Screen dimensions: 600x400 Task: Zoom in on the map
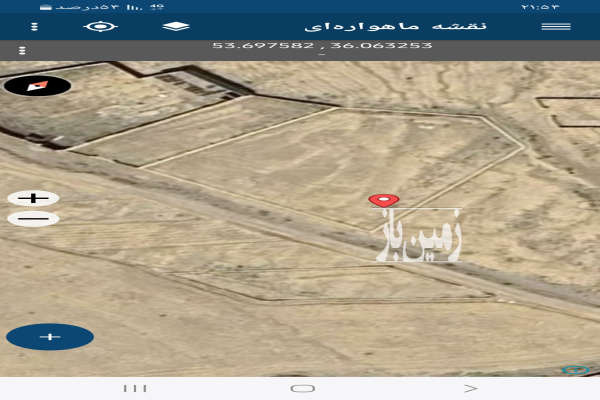tap(33, 198)
